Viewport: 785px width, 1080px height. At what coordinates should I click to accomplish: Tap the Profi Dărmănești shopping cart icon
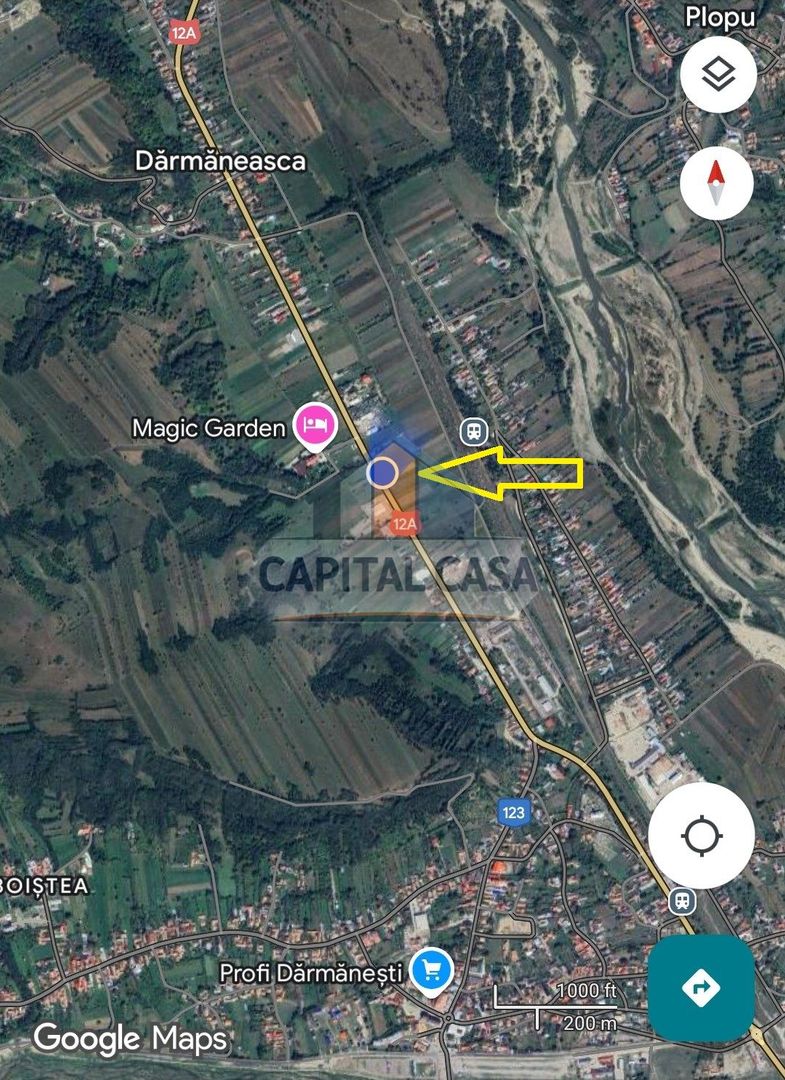pyautogui.click(x=430, y=967)
